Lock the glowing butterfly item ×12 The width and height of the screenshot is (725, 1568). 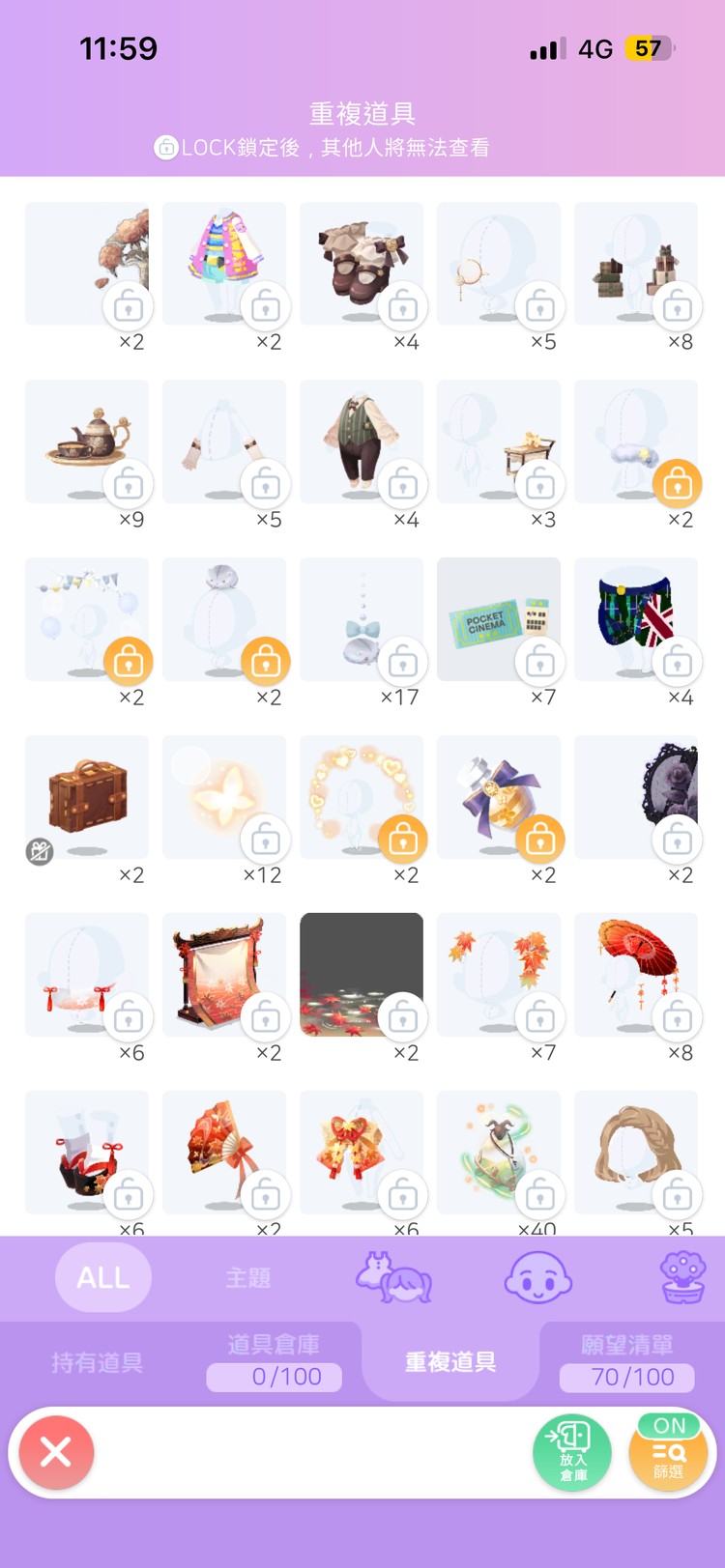point(265,841)
